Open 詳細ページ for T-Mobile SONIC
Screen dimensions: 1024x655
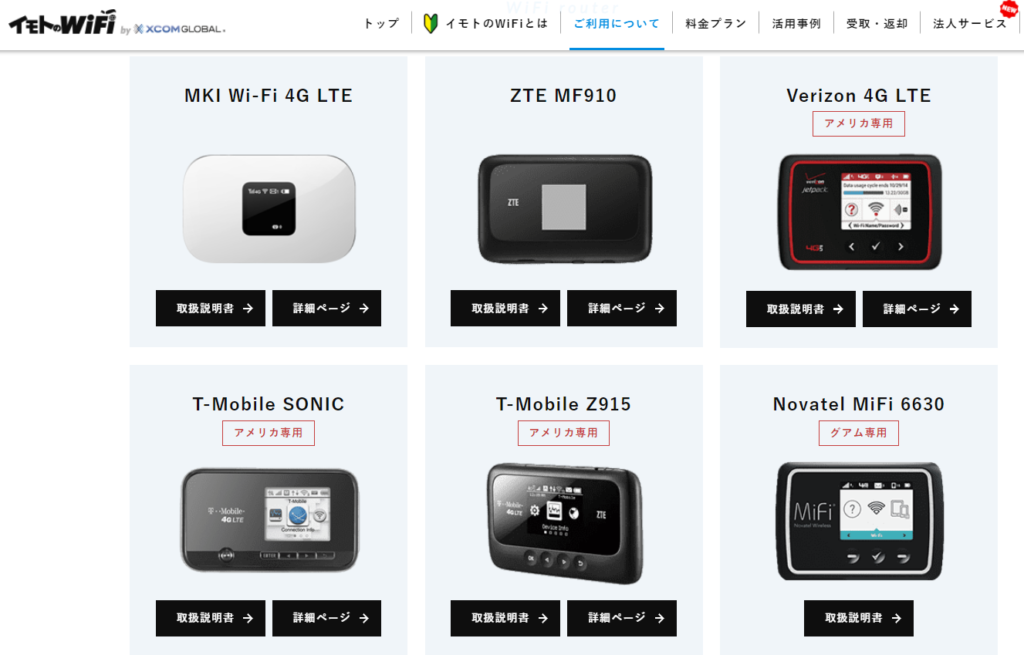tap(326, 618)
